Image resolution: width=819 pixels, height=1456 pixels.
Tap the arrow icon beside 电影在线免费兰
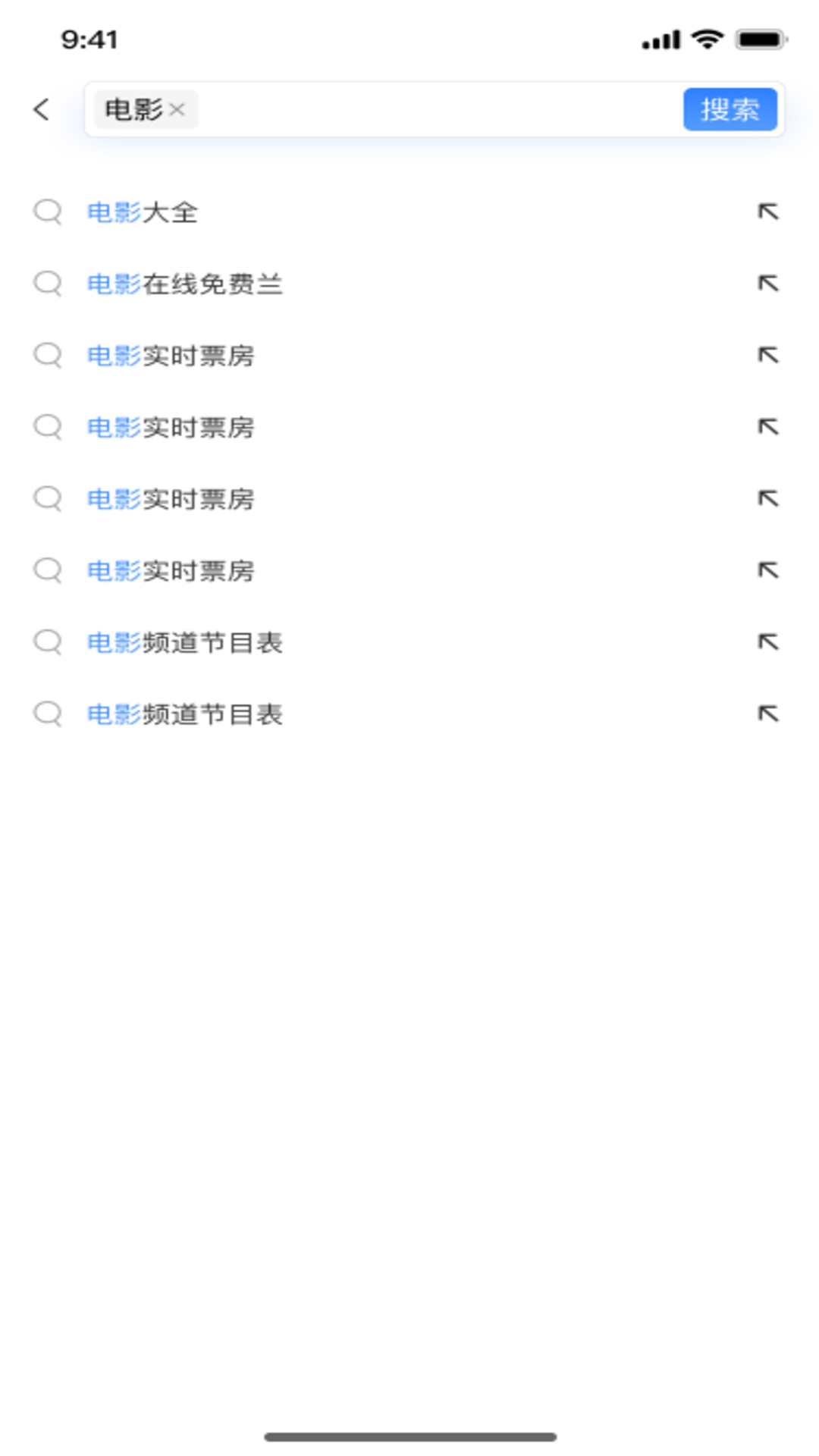[x=769, y=285]
